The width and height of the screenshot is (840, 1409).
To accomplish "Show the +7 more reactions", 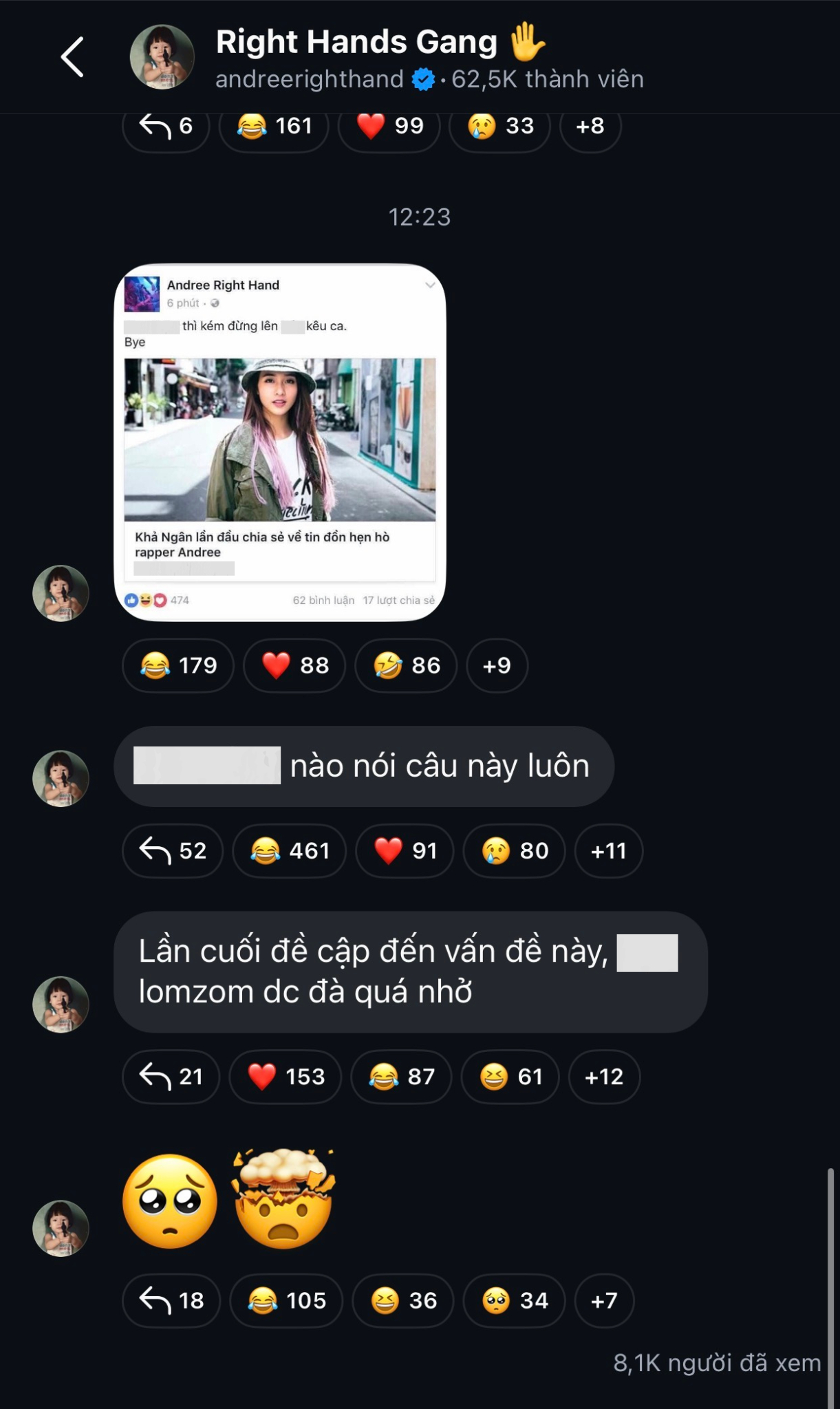I will pos(604,1300).
